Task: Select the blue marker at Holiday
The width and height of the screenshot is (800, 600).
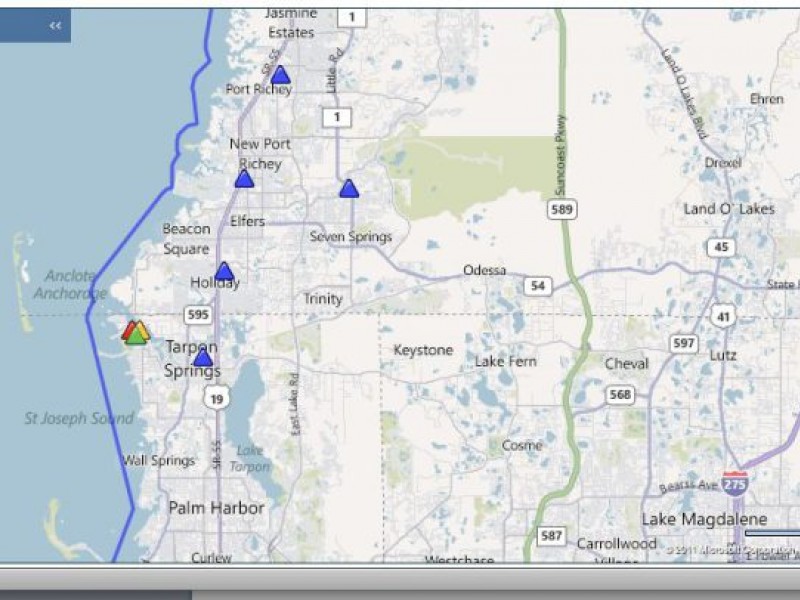Action: [x=224, y=271]
